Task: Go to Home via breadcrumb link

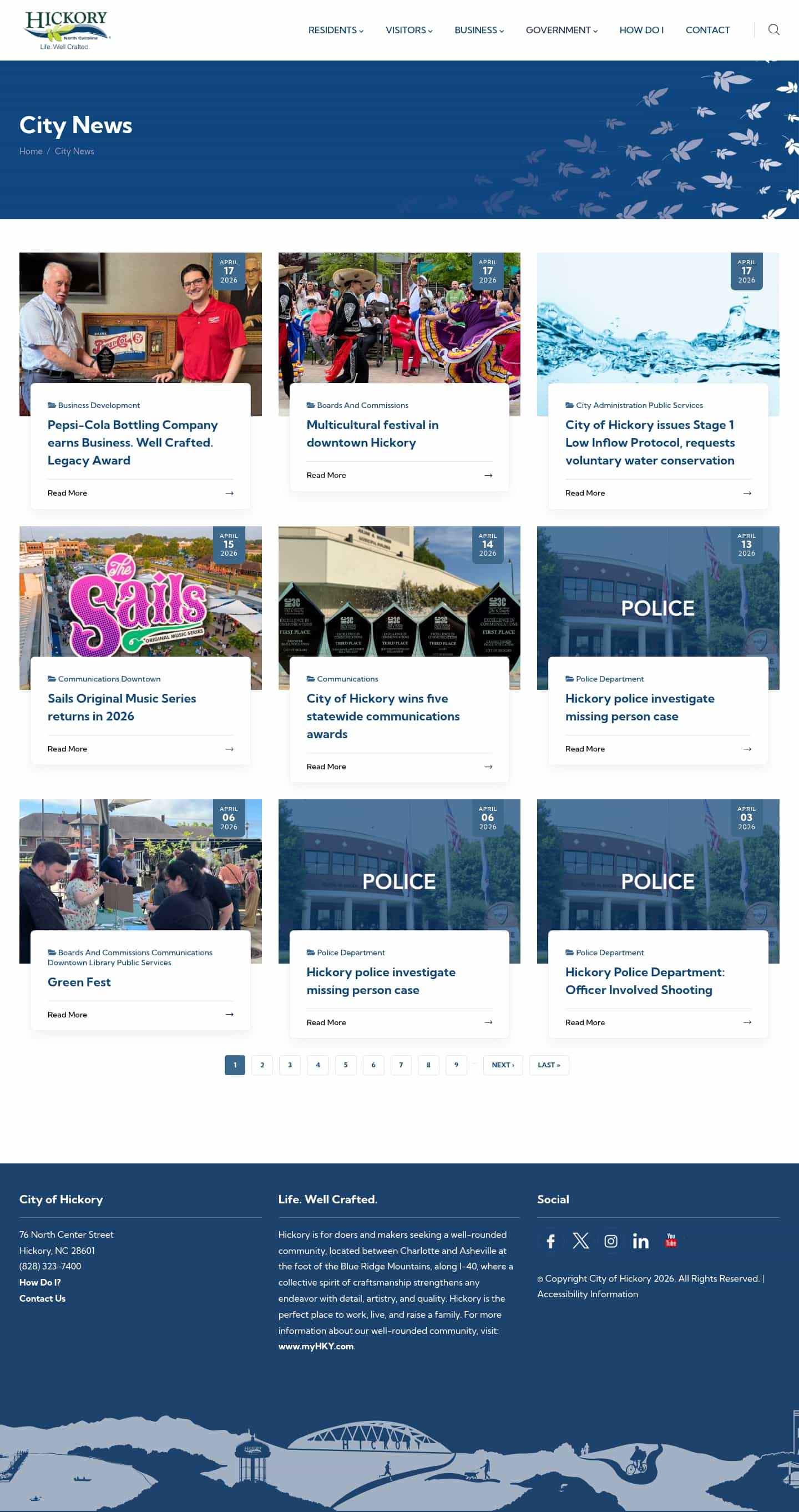Action: (31, 151)
